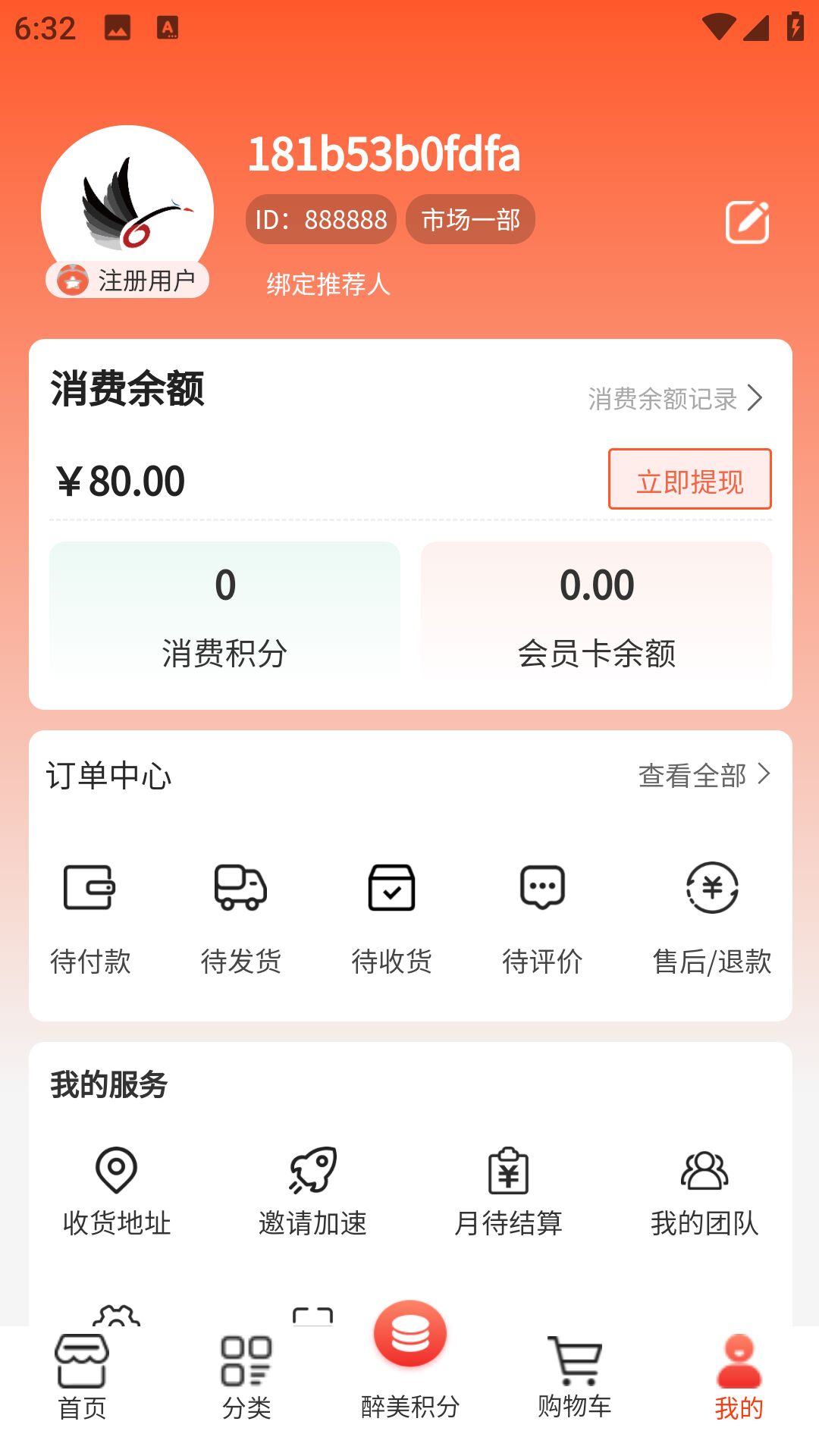Viewport: 819px width, 1456px height.
Task: Open the 消费积分 points card
Action: click(x=224, y=610)
